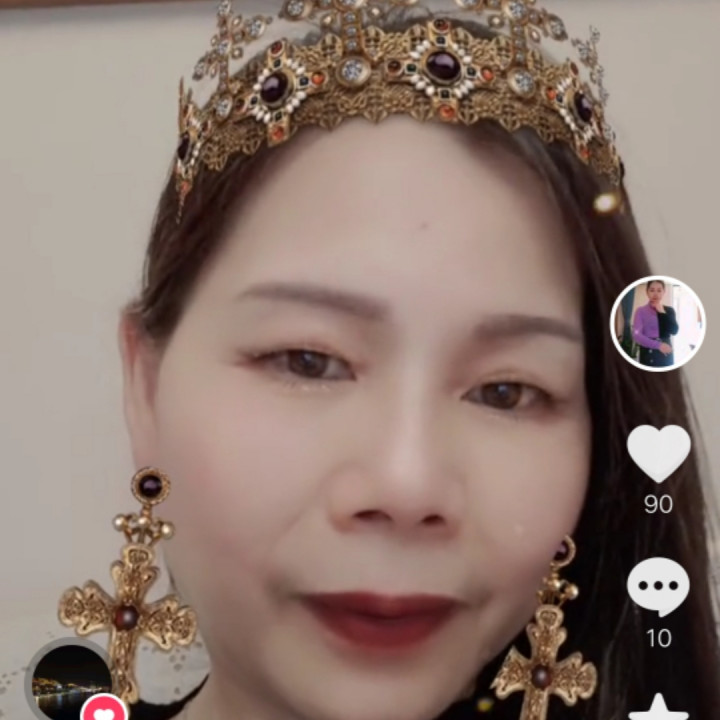The image size is (720, 720).
Task: Open the creator's profile picture
Action: [x=657, y=324]
